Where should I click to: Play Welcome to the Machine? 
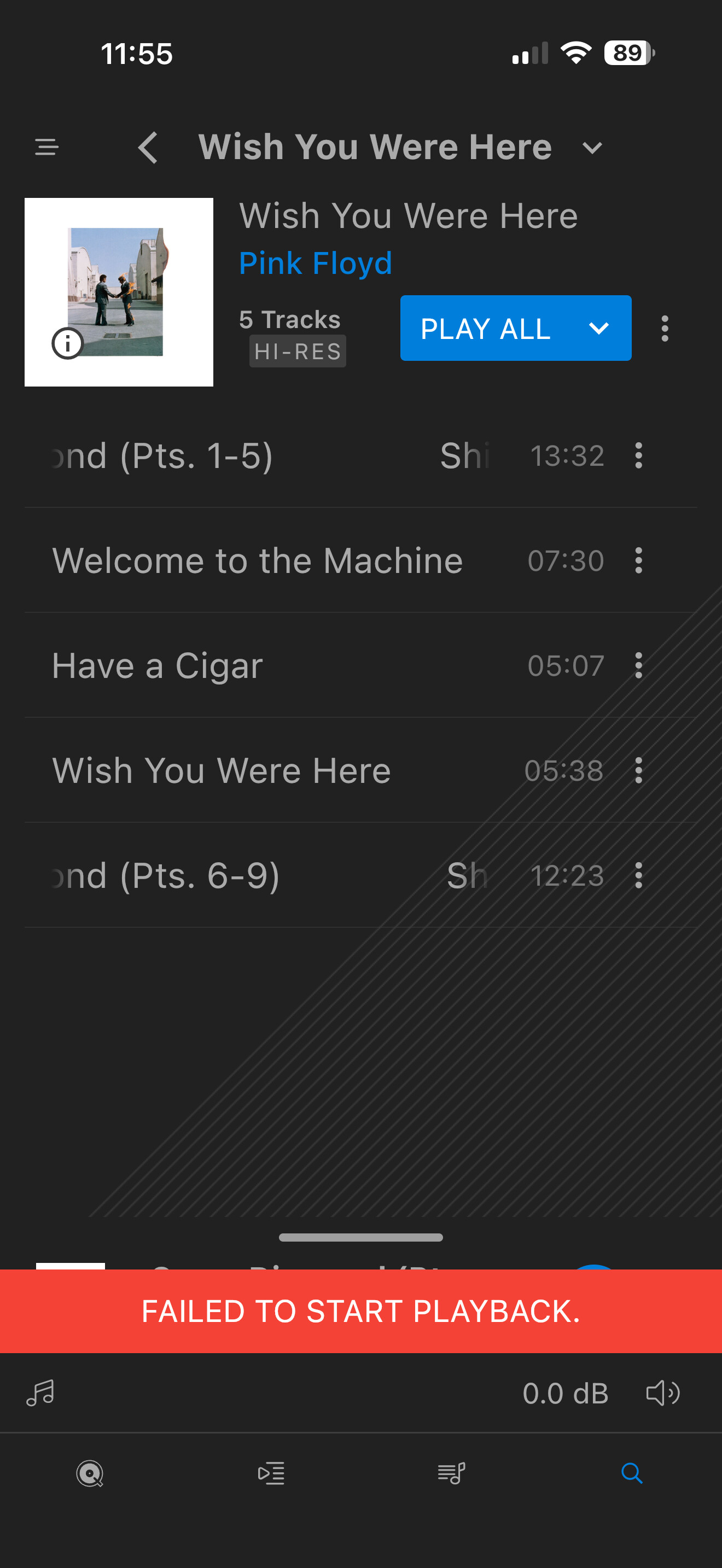click(x=258, y=560)
